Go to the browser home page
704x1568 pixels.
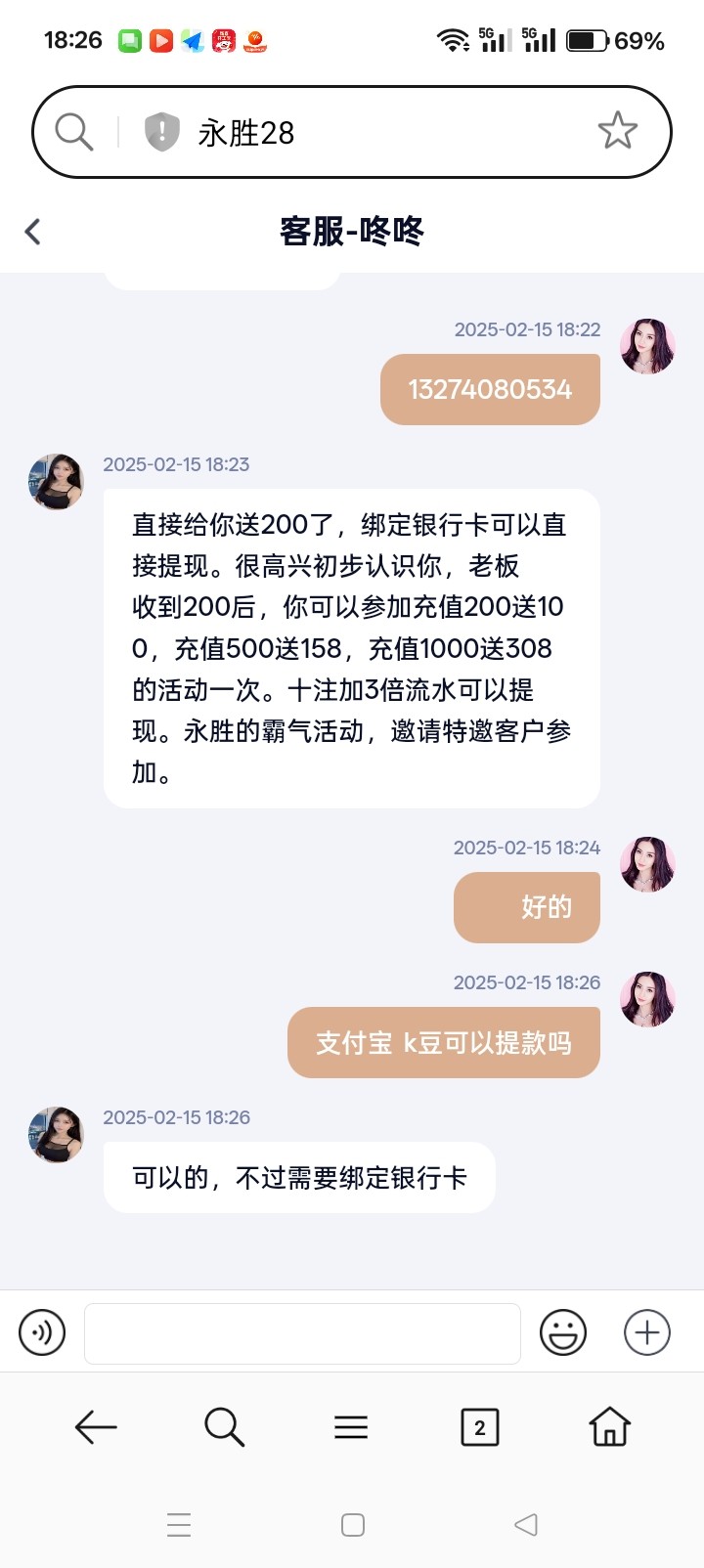click(x=609, y=1427)
